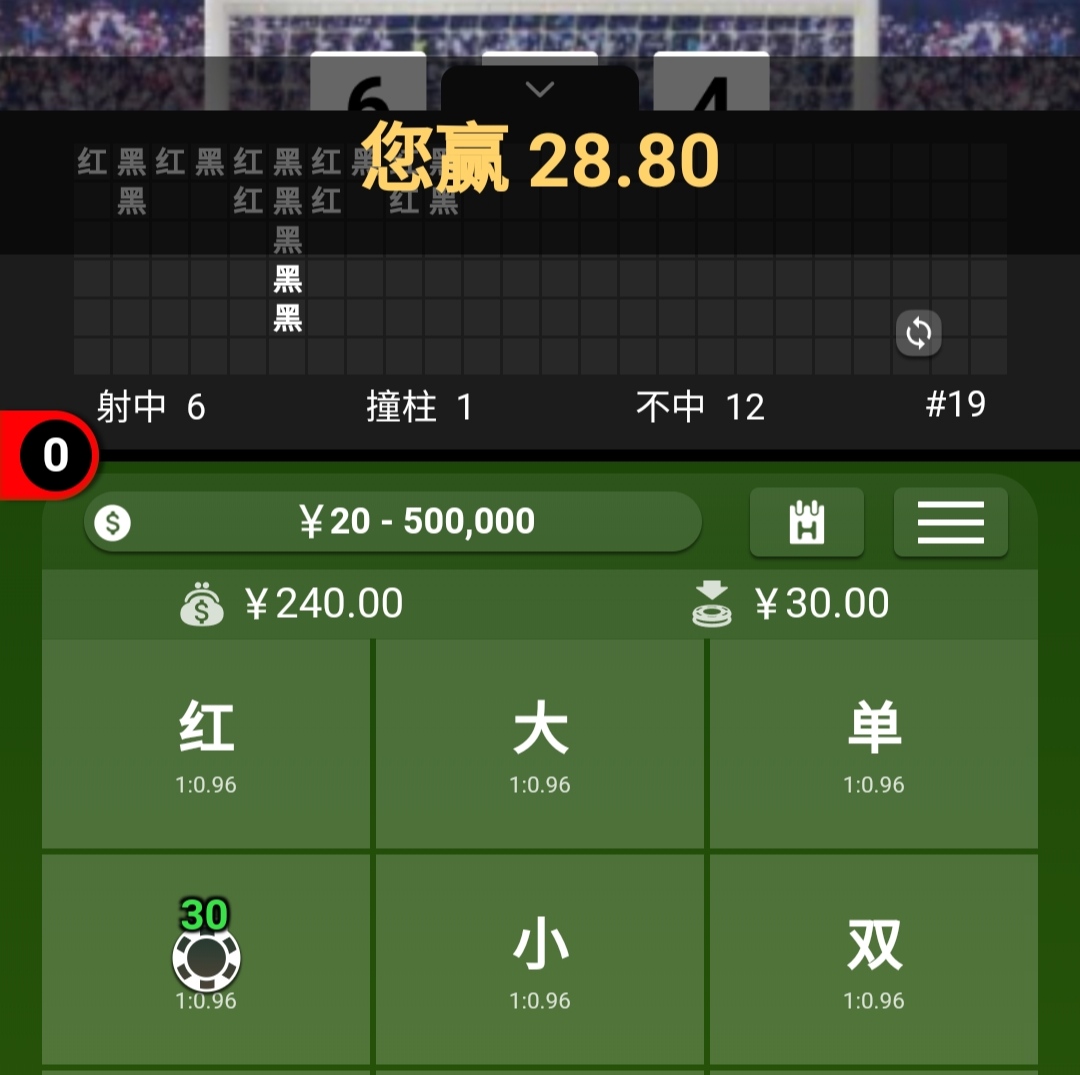Screen dimensions: 1080x1075
Task: Open the bet limits ¥20 - 500,000 selector
Action: 393,521
